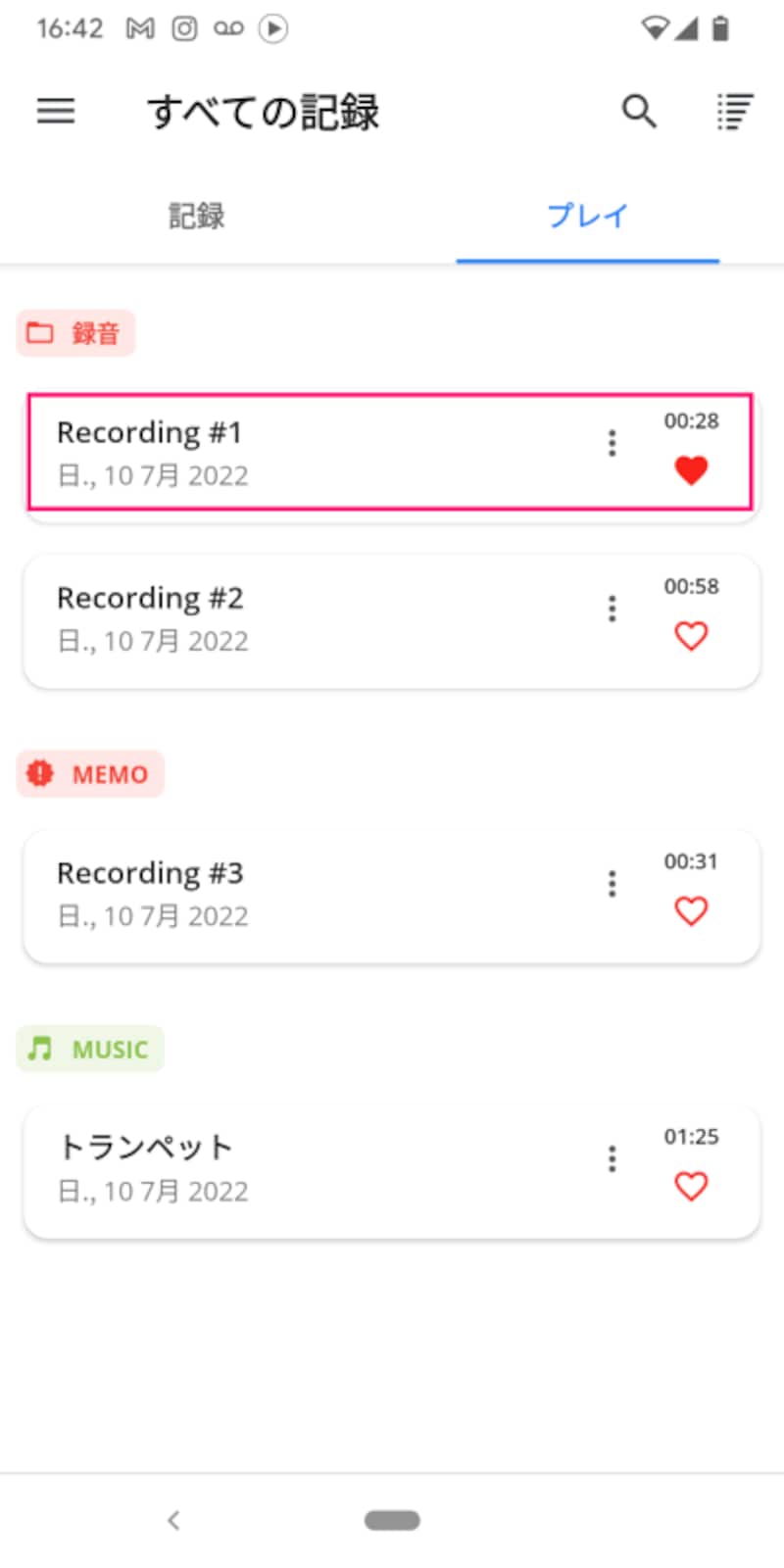Select the プレイ tab
This screenshot has height=1568, width=784.
point(587,216)
